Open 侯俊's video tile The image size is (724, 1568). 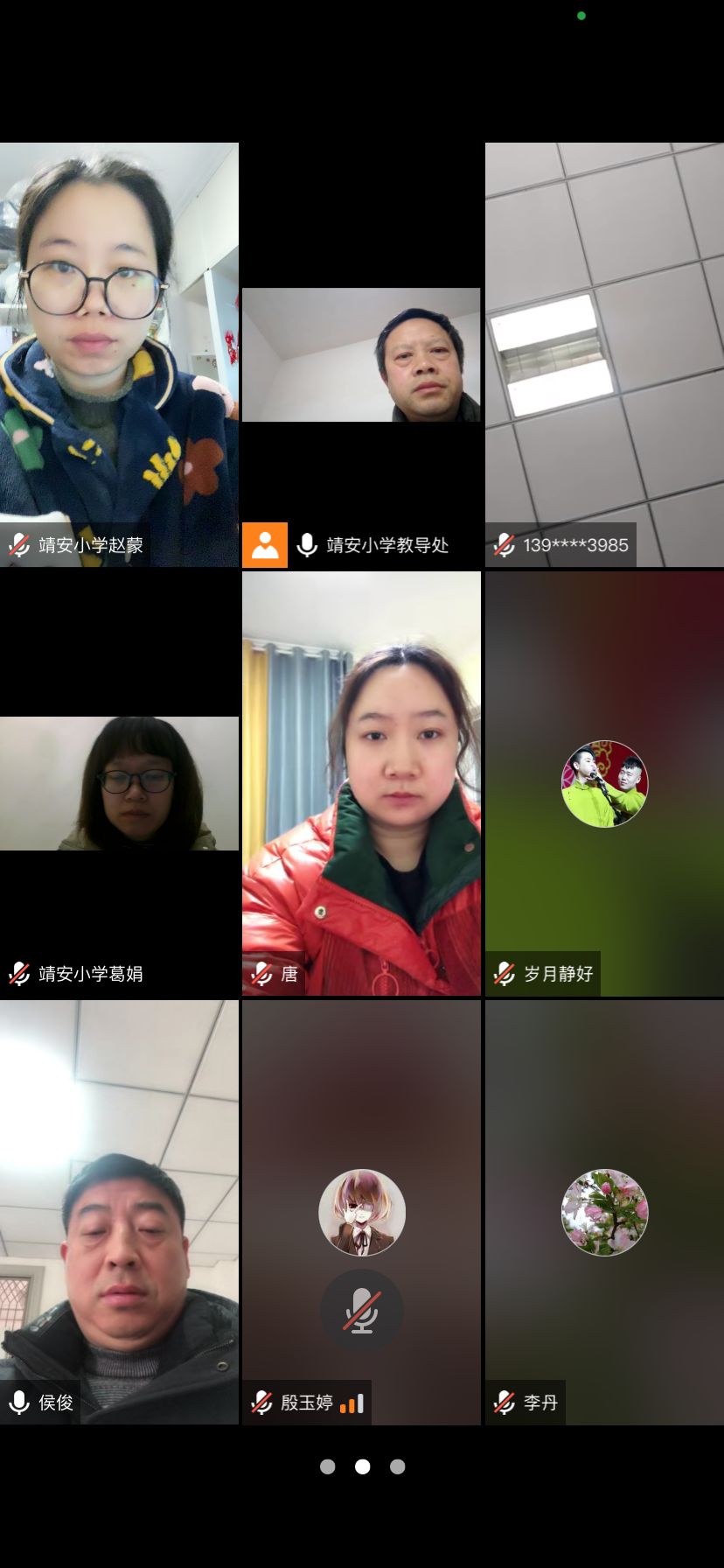click(119, 1212)
